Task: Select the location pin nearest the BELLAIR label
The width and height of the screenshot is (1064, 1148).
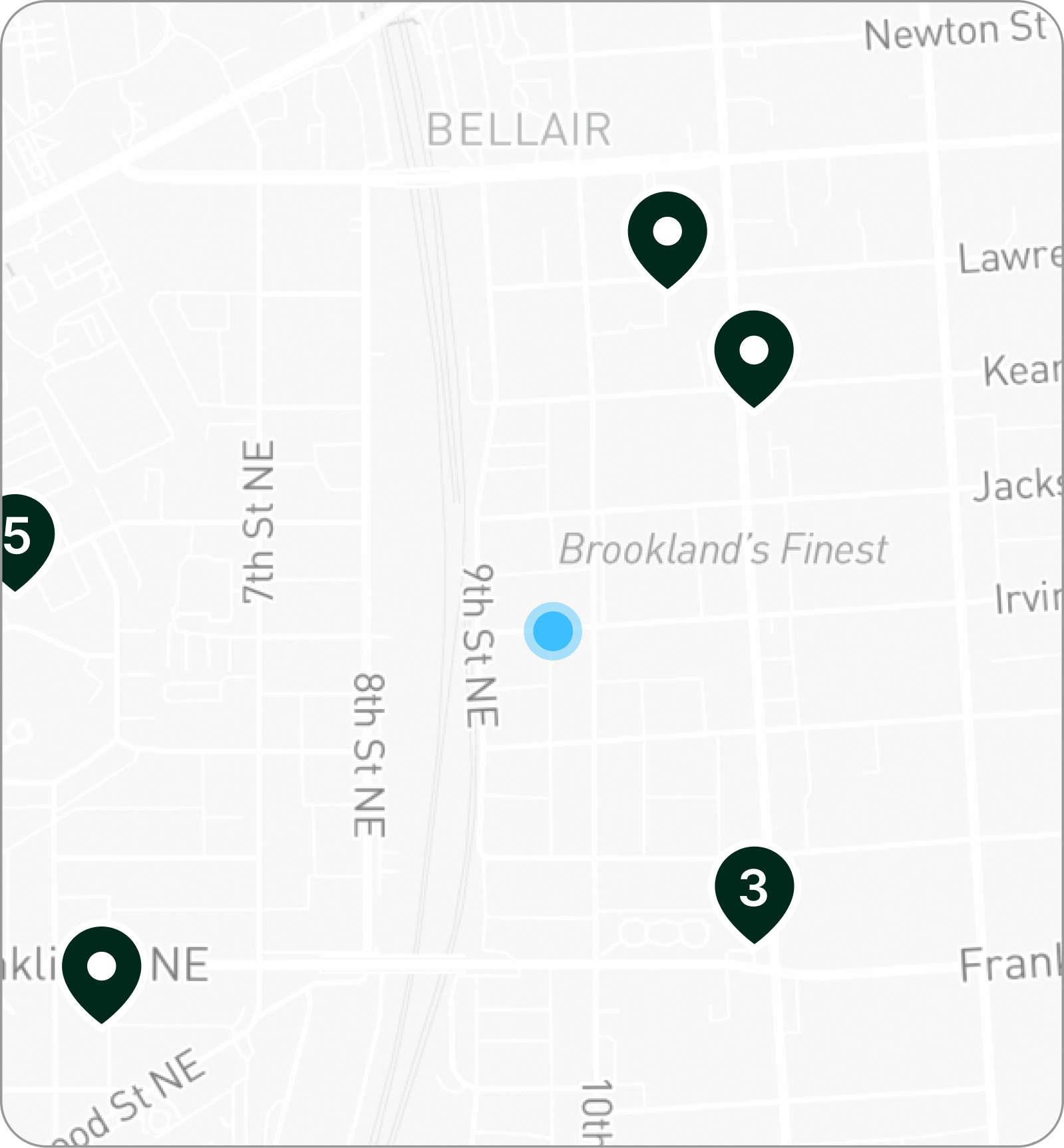Action: tap(667, 235)
